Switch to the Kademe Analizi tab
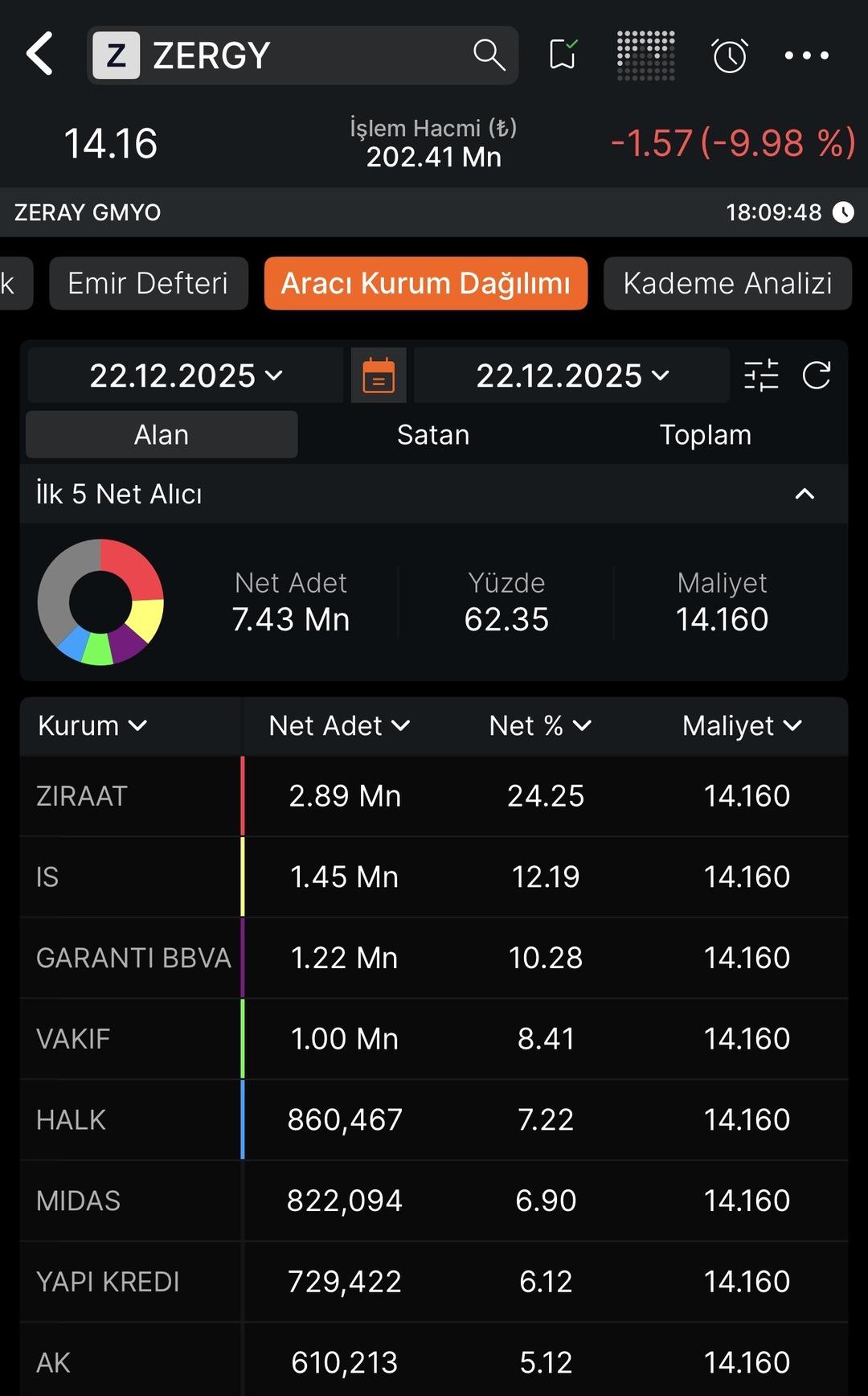Image resolution: width=868 pixels, height=1396 pixels. 727,283
